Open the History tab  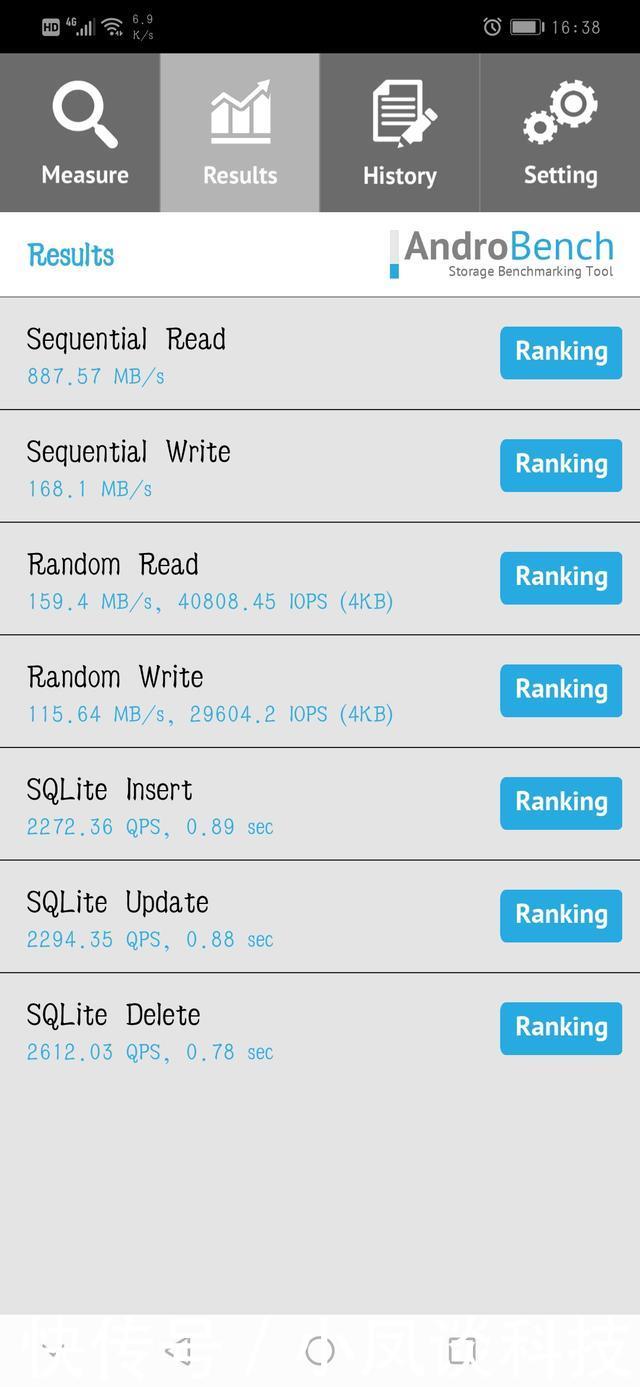pyautogui.click(x=400, y=133)
